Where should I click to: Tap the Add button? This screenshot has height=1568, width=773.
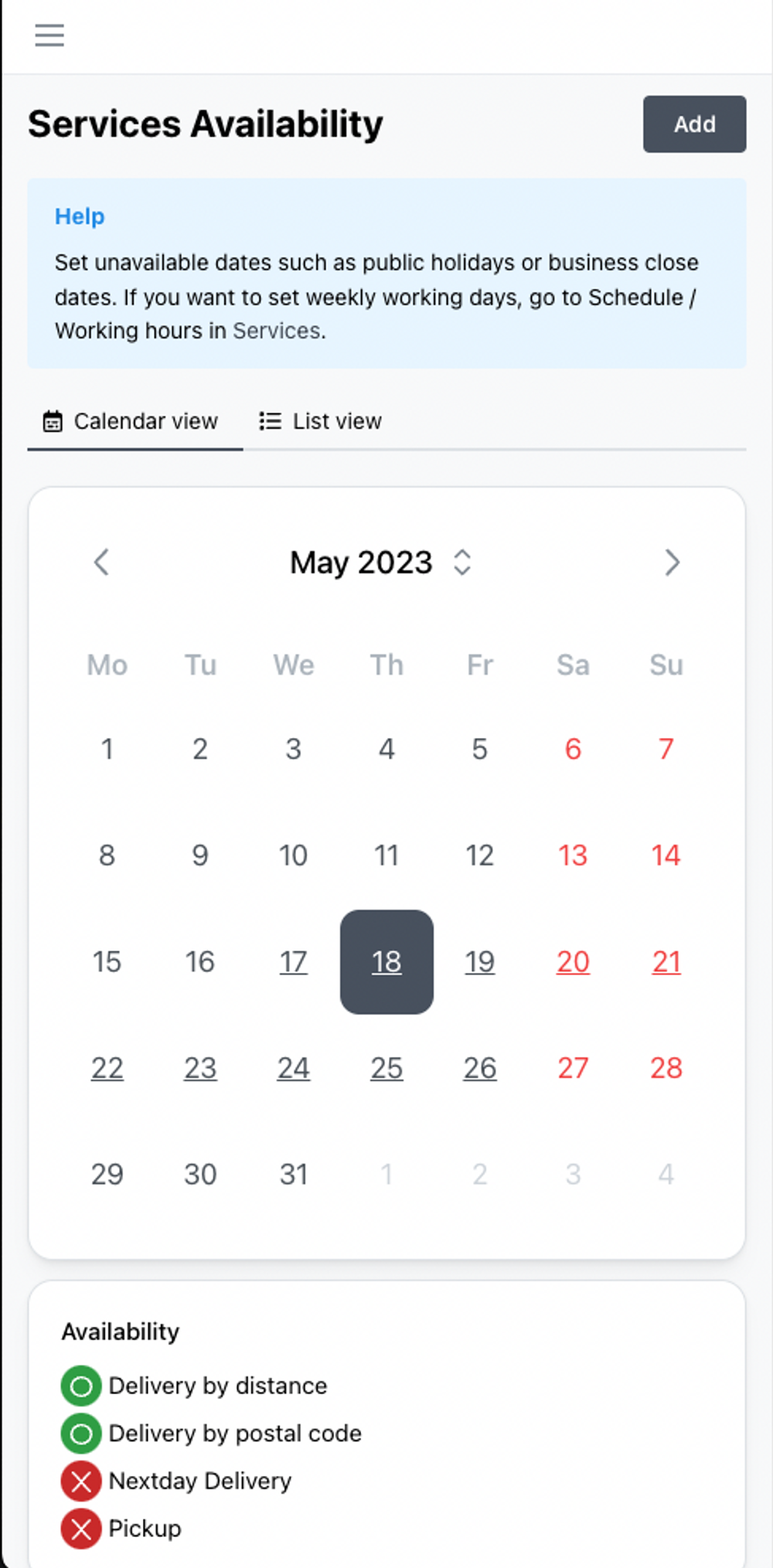click(694, 124)
